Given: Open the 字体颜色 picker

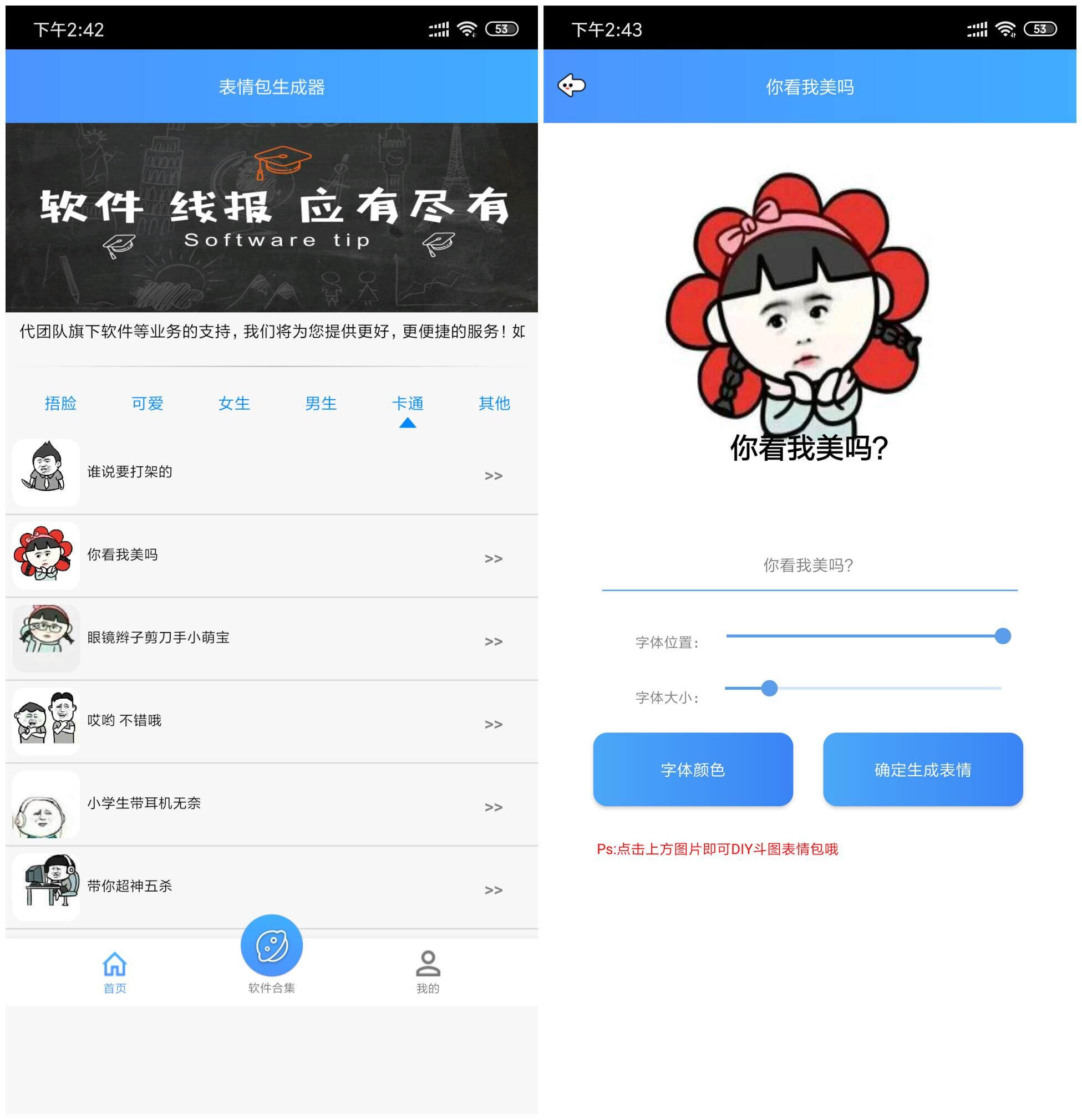Looking at the screenshot, I should pyautogui.click(x=693, y=770).
